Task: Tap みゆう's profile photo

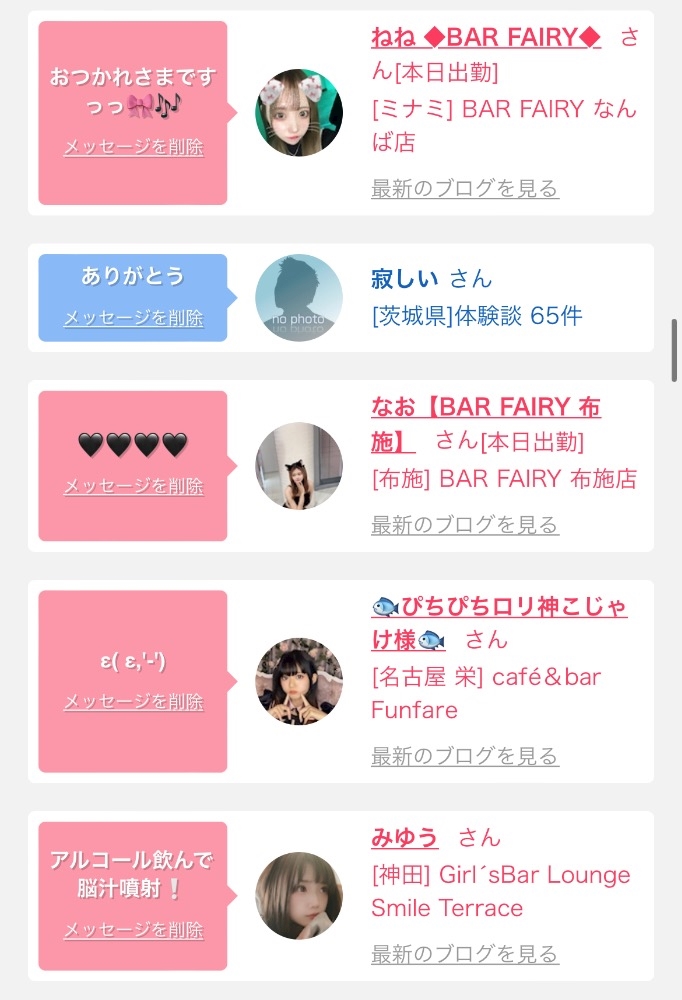Action: point(299,896)
